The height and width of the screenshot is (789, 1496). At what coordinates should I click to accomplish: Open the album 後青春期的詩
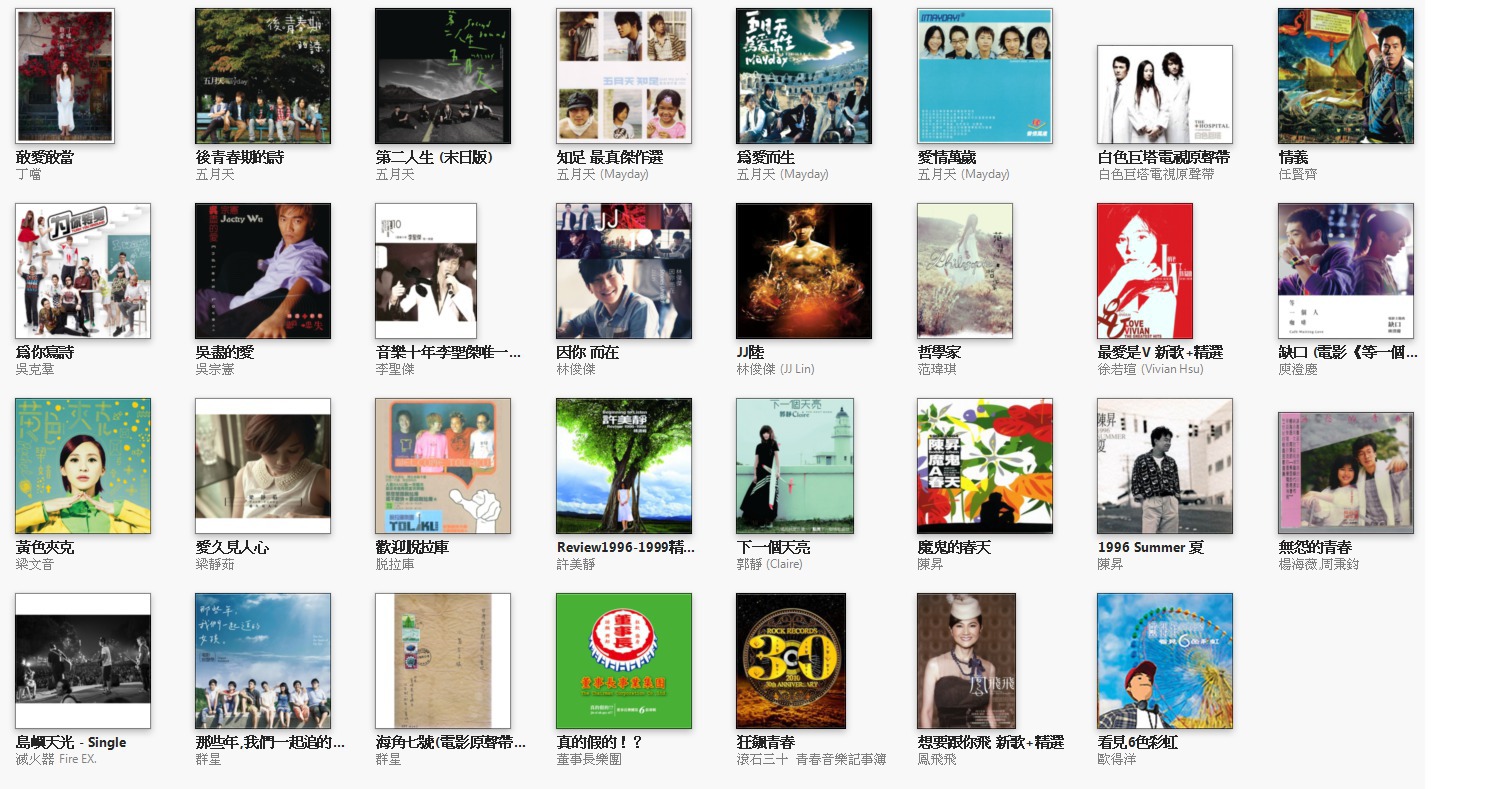point(263,76)
